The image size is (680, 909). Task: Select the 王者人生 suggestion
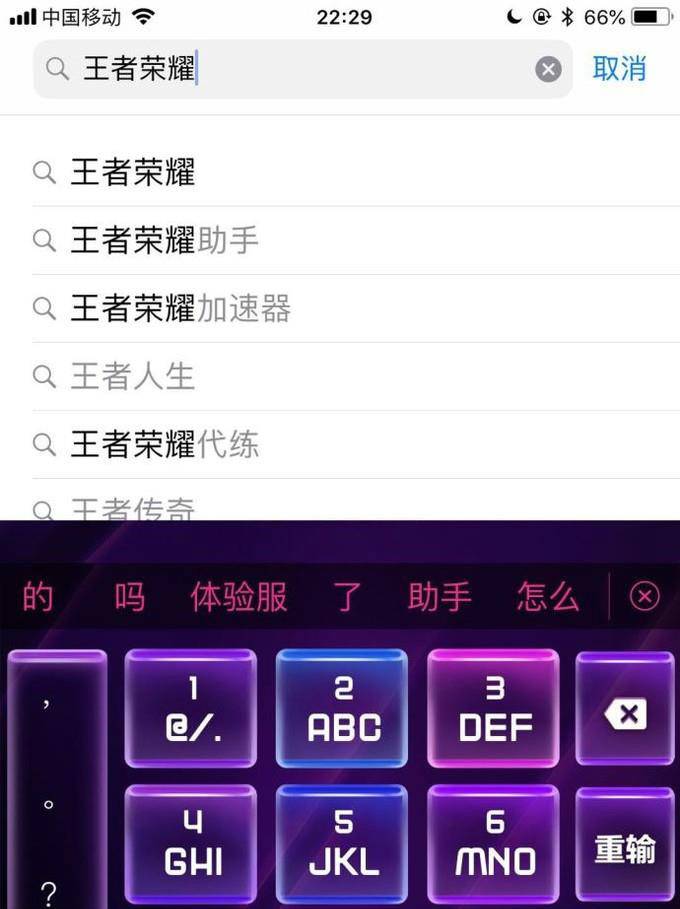[132, 376]
